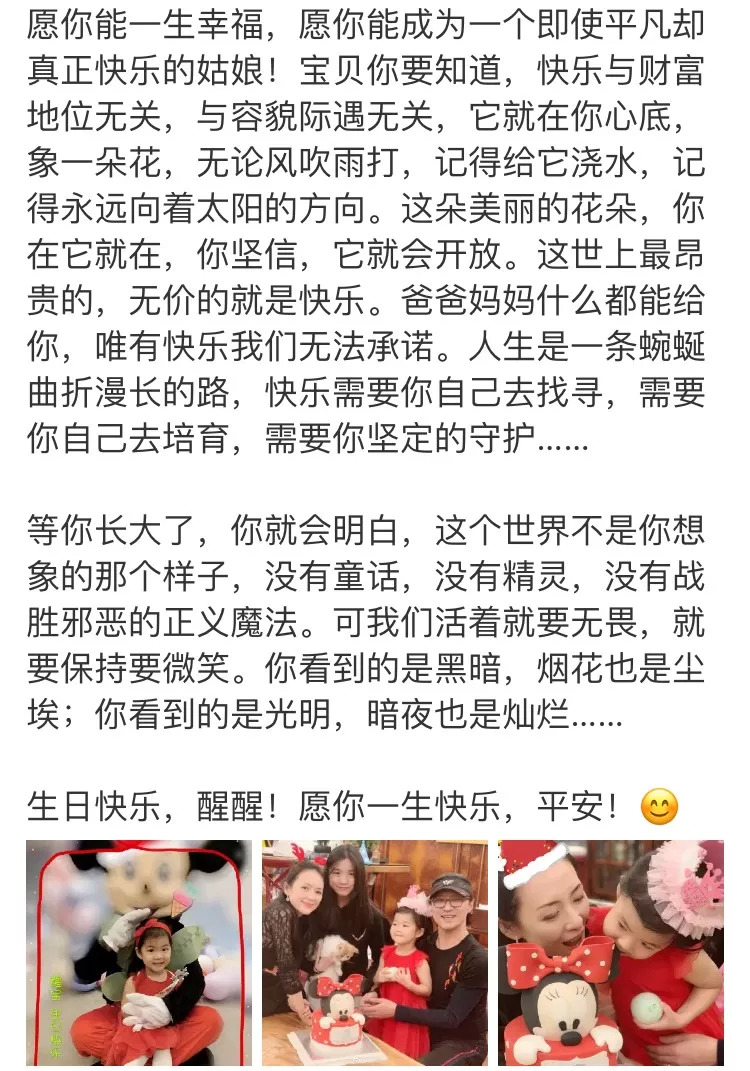This screenshot has height=1071, width=750.
Task: Open the photo of girl with Minnie mascot
Action: point(139,952)
